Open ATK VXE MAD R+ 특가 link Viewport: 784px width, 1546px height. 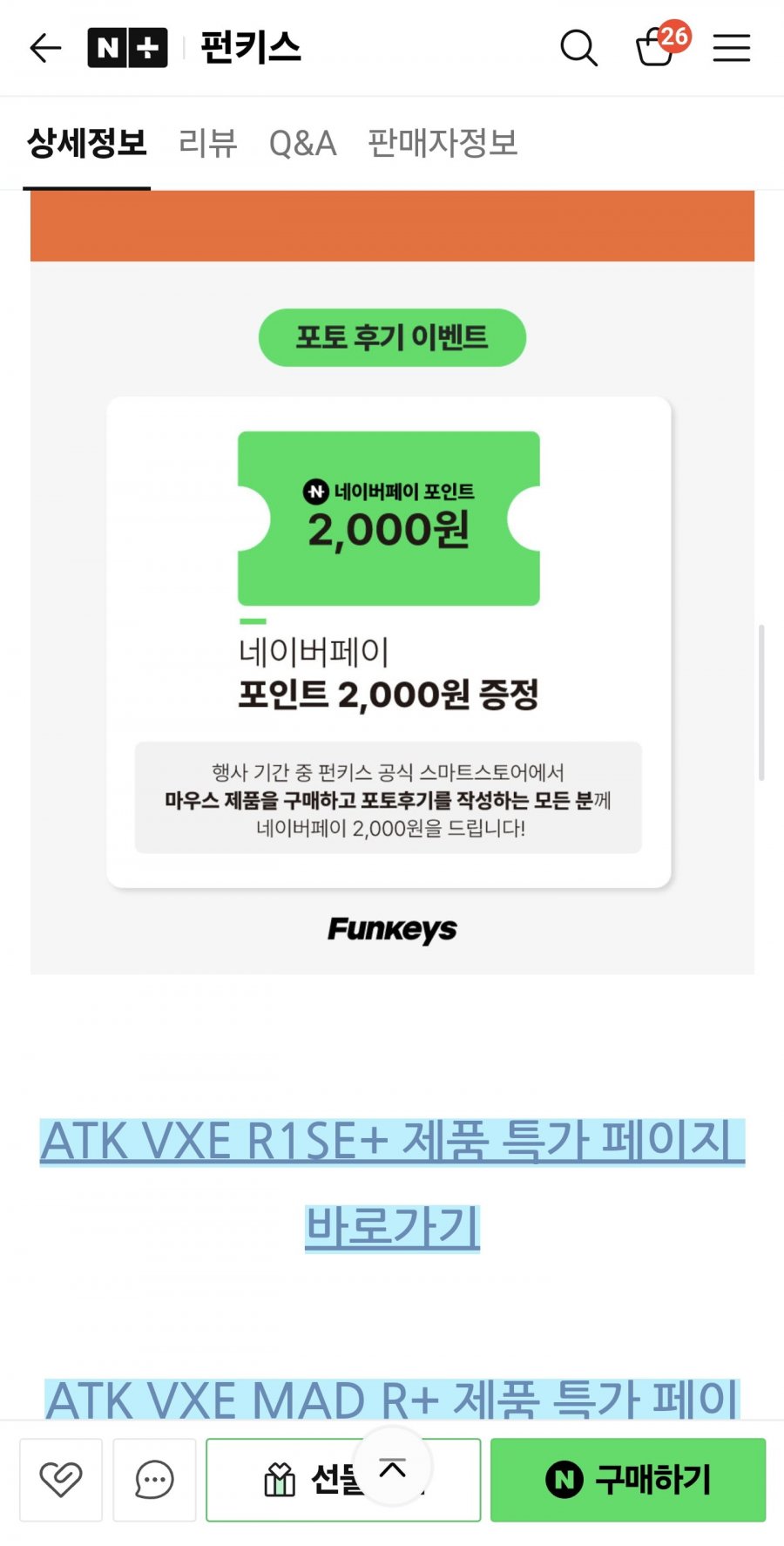click(392, 1398)
